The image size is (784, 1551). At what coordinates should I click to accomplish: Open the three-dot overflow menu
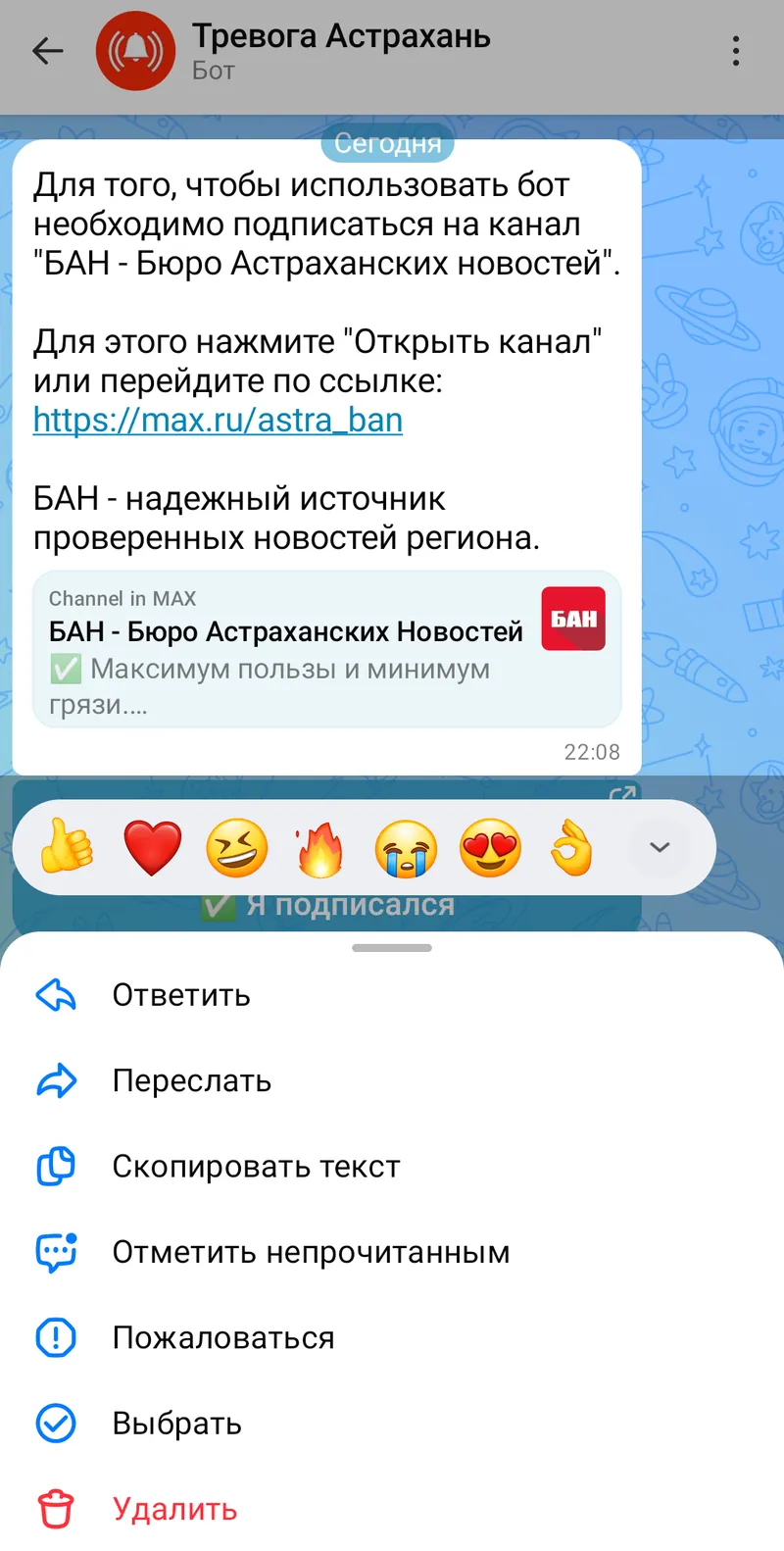(736, 51)
